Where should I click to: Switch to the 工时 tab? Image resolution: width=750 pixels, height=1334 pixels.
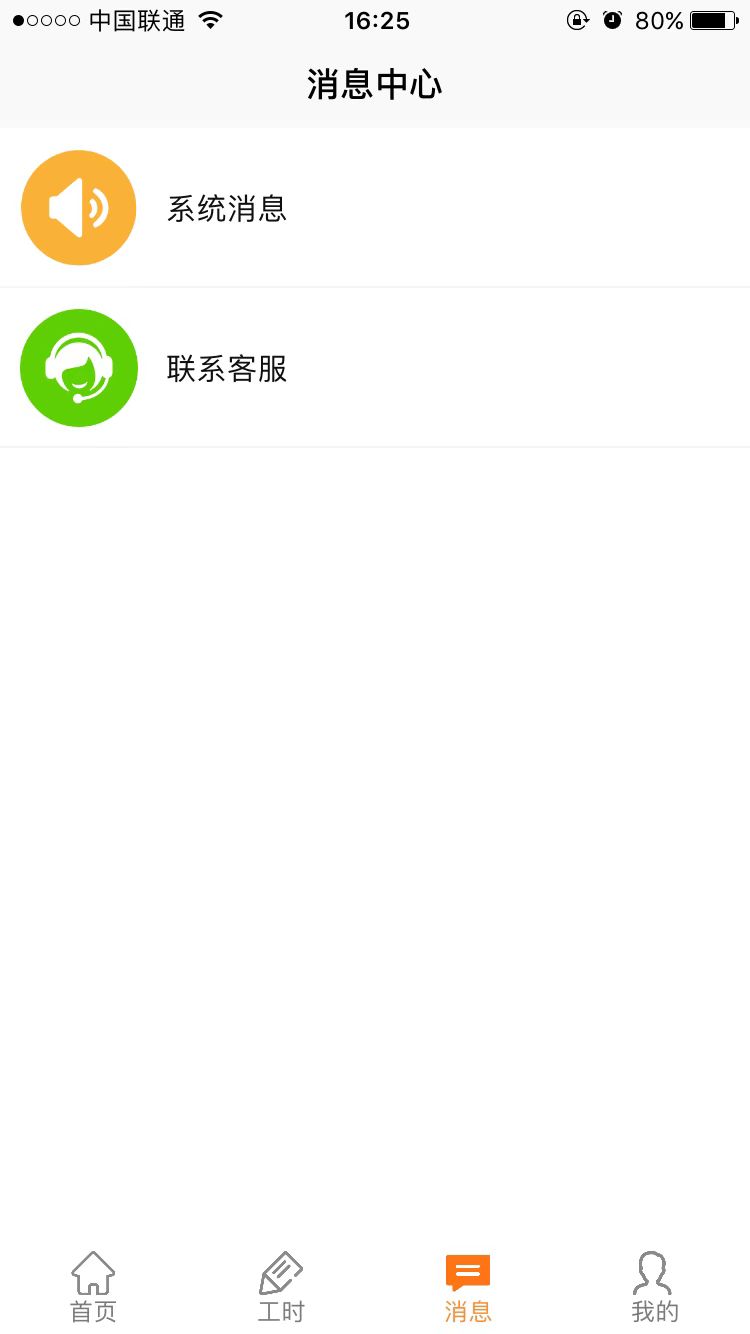(x=281, y=1287)
